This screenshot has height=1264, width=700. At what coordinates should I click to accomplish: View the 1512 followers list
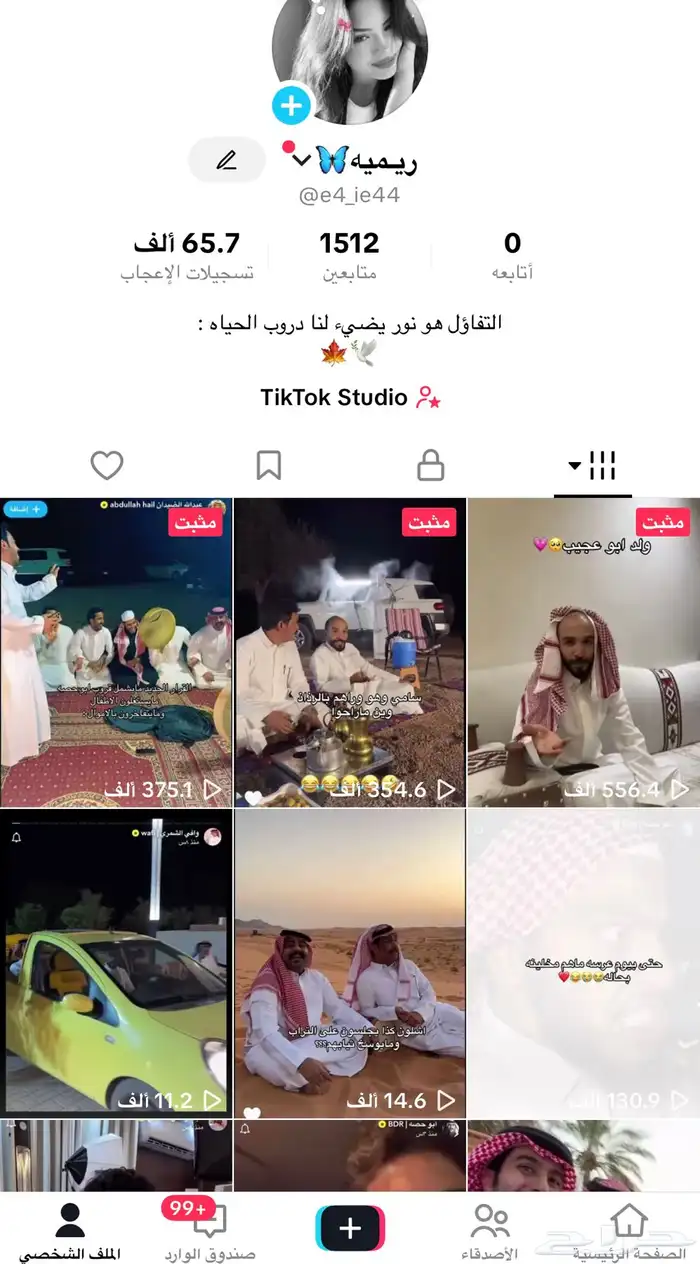[x=349, y=255]
